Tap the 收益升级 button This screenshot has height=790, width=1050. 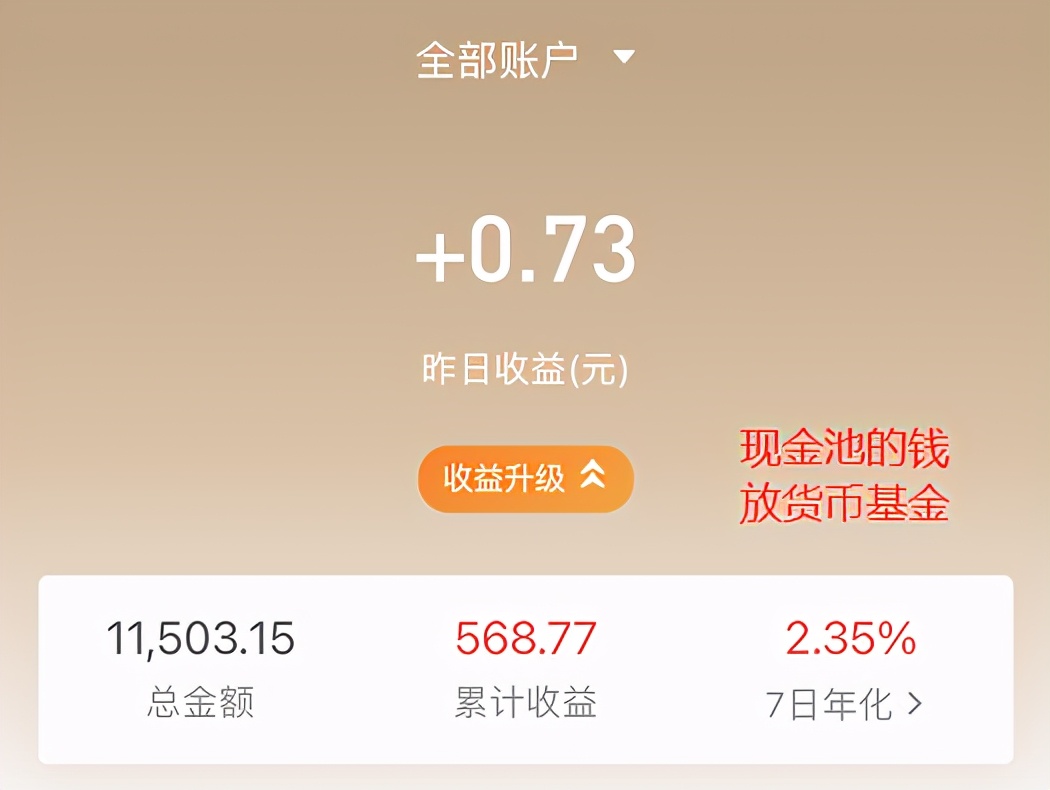(525, 479)
